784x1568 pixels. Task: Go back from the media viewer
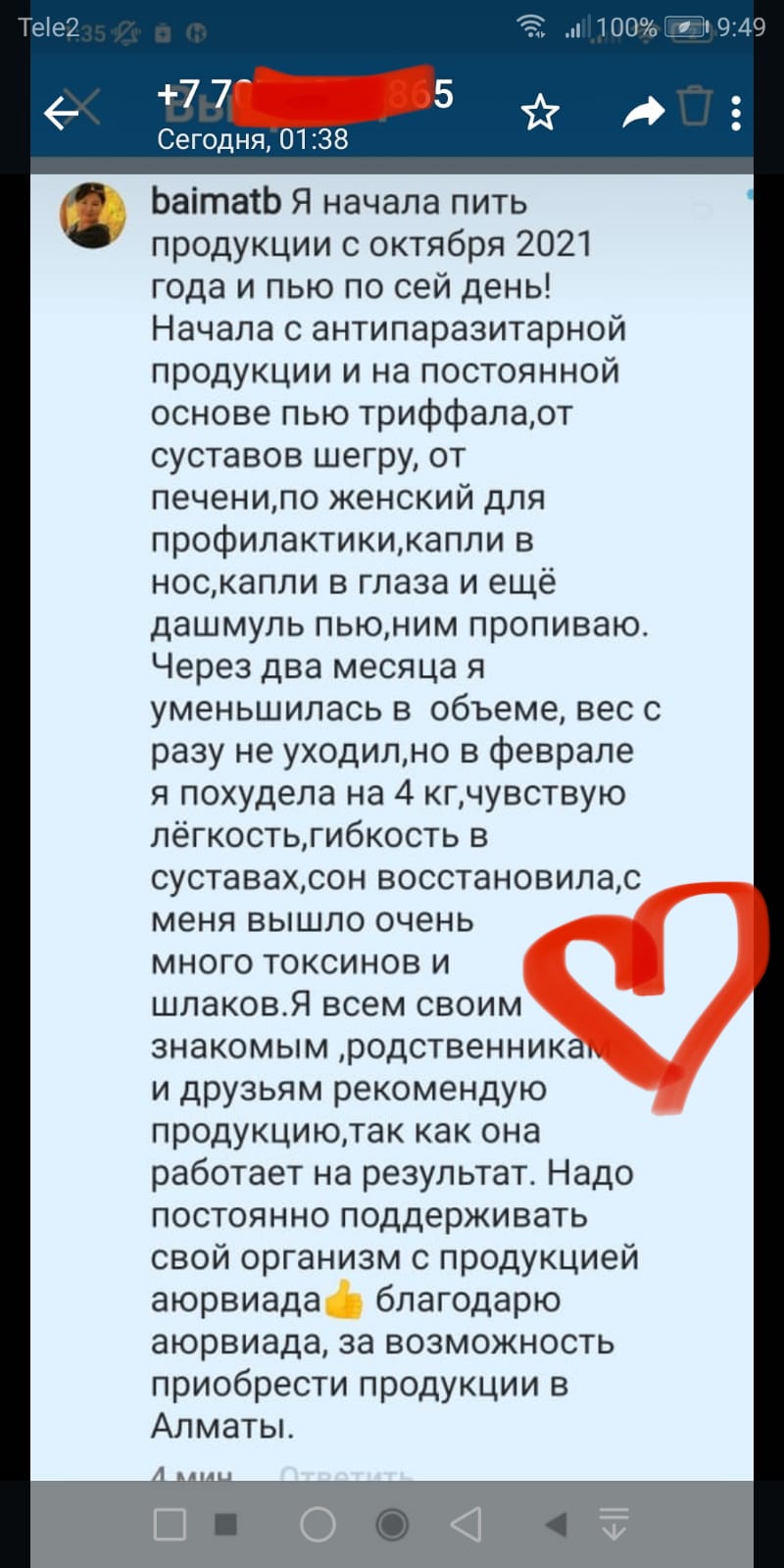pos(61,114)
